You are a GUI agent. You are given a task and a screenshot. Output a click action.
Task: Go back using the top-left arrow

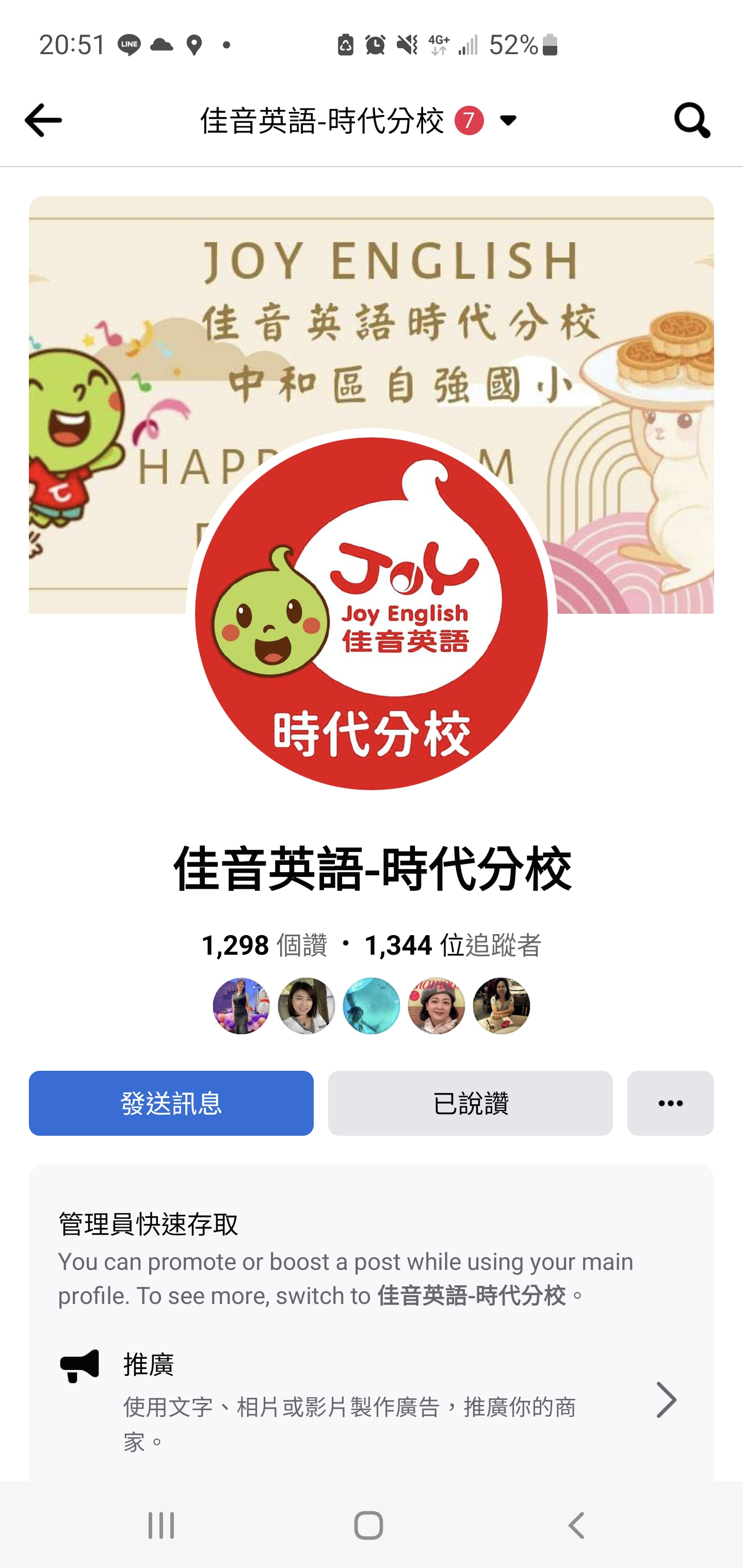tap(43, 120)
